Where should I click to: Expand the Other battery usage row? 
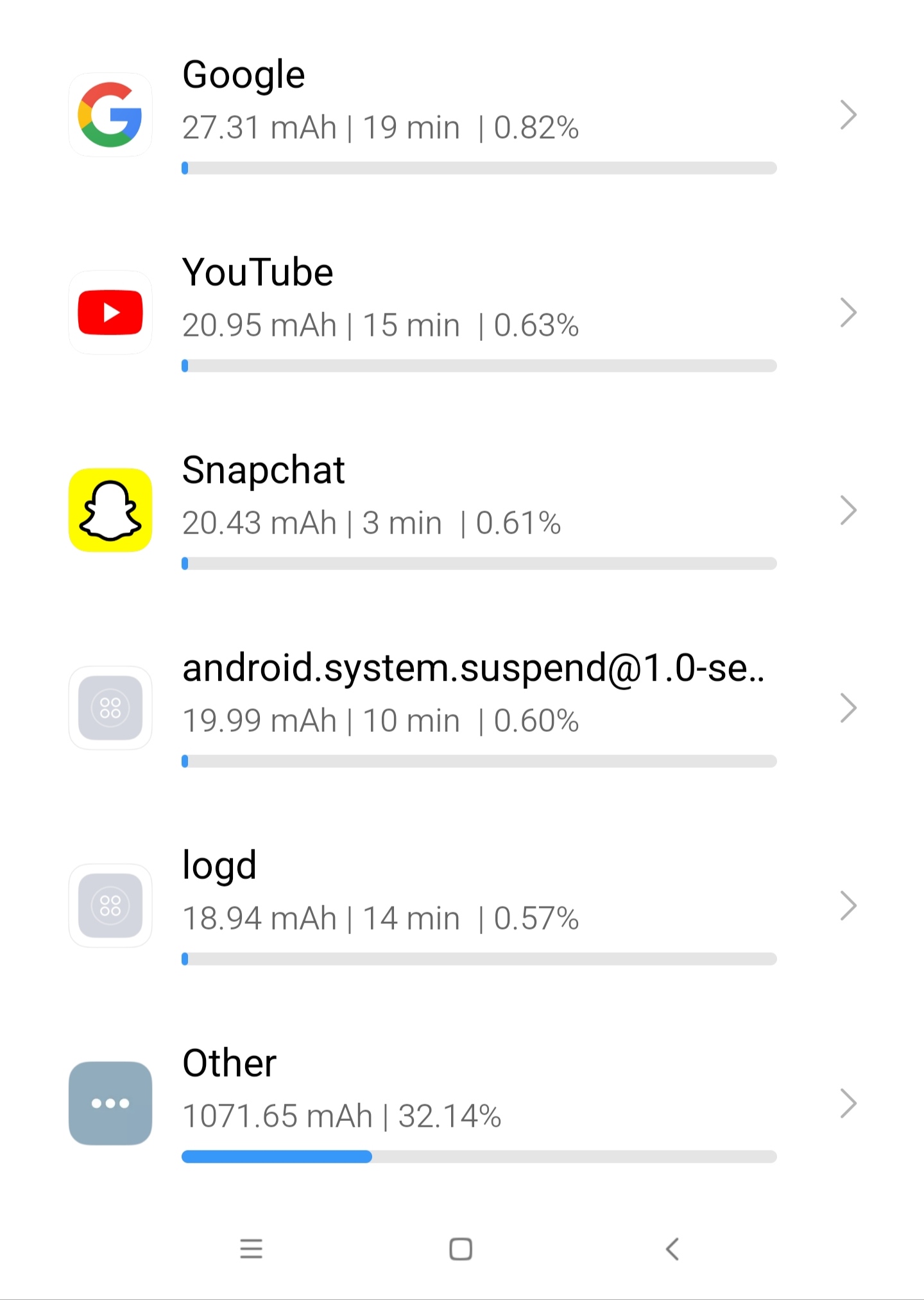tap(462, 1104)
